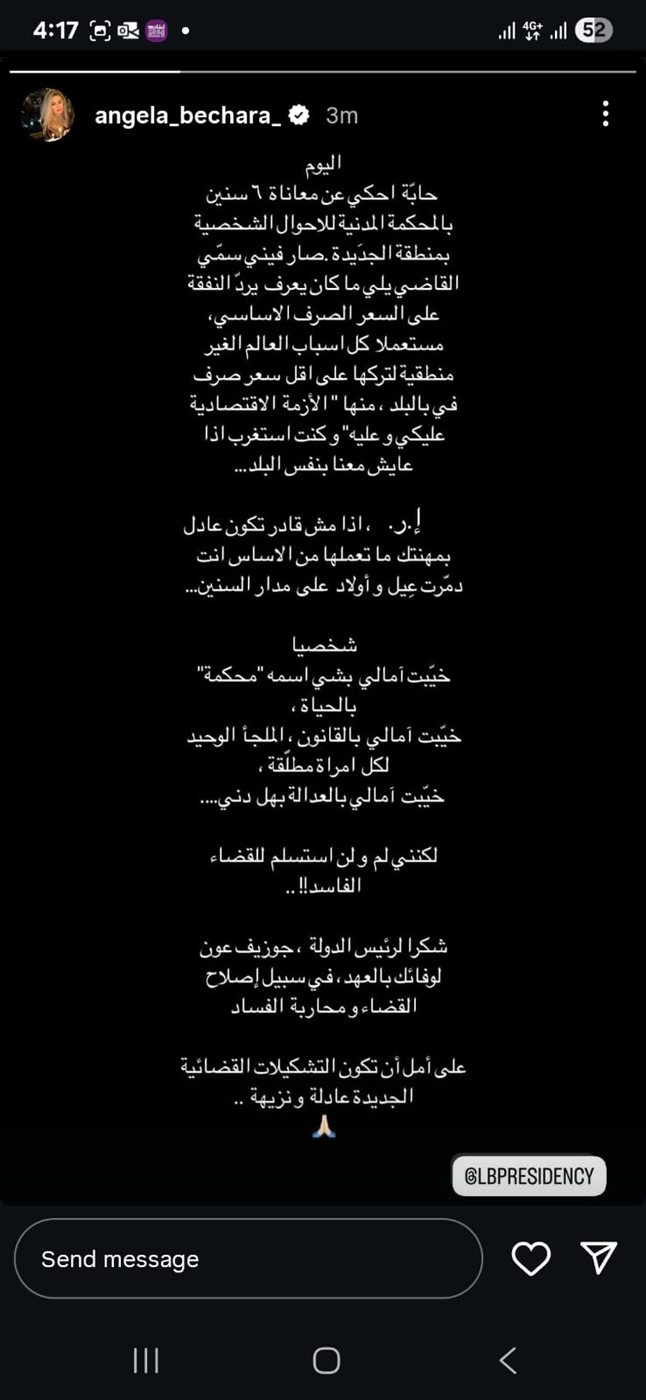646x1400 pixels.
Task: Like this story with the heart
Action: [531, 1259]
